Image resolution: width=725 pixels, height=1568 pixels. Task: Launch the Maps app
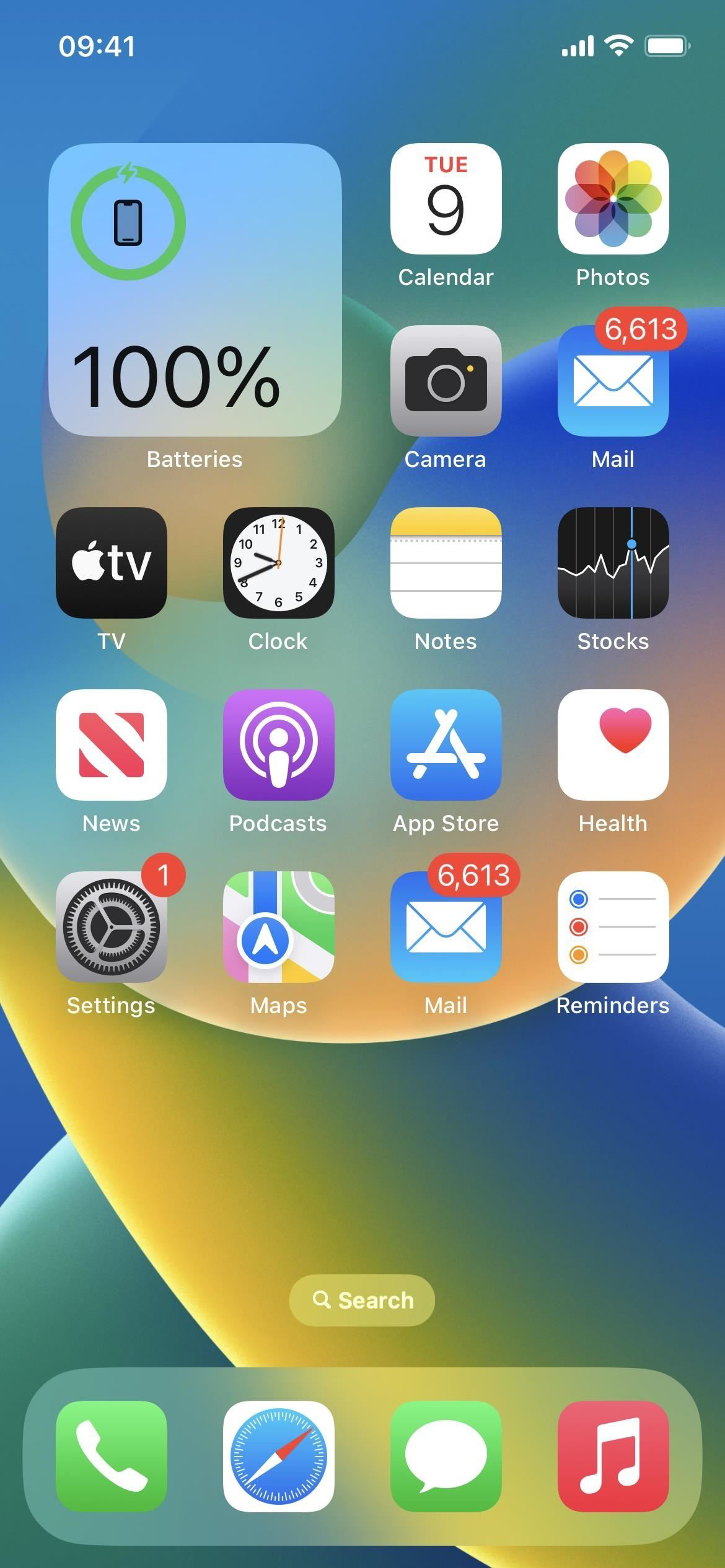click(x=278, y=927)
